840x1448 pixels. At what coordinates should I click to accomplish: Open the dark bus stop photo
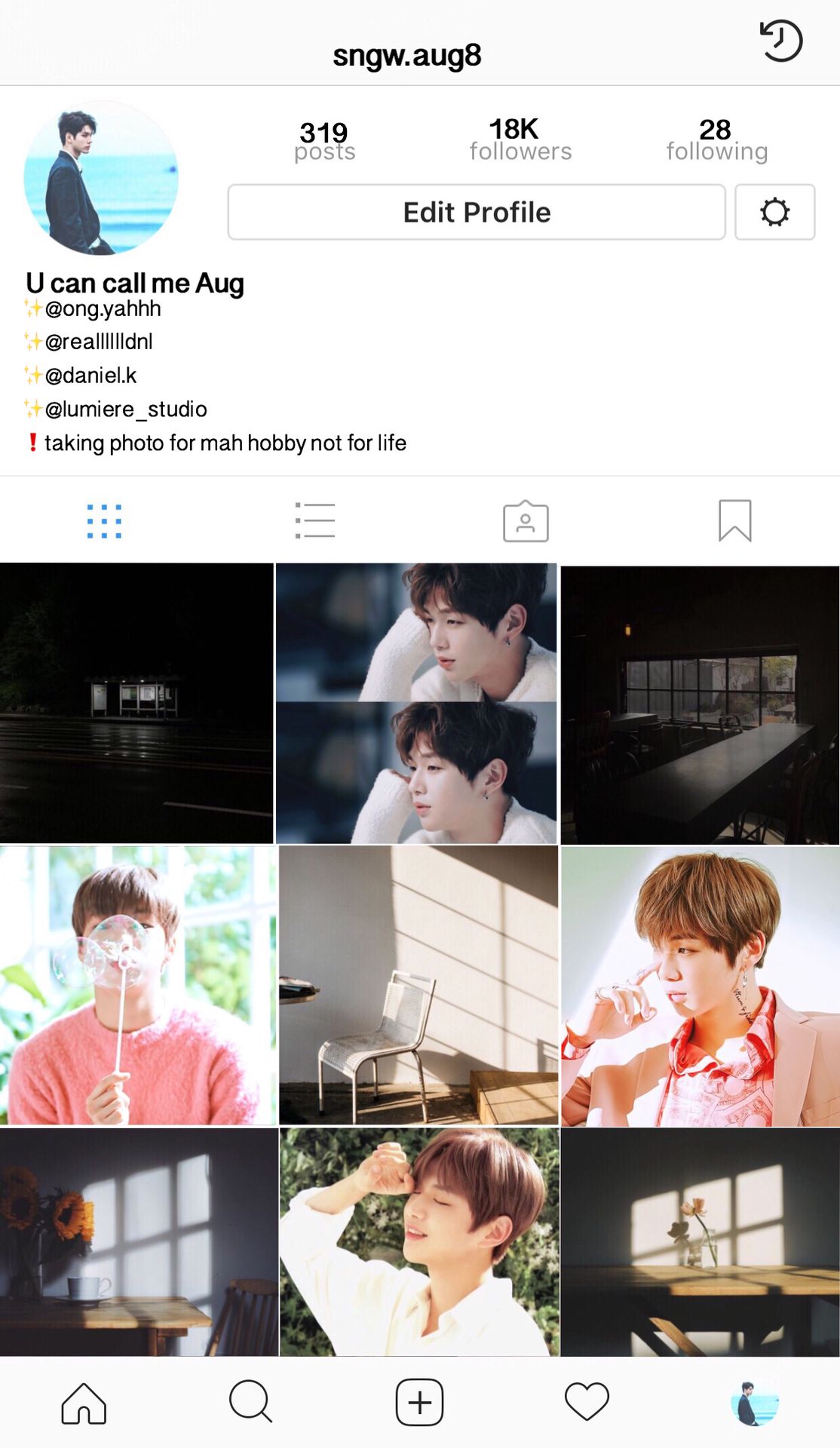point(136,703)
